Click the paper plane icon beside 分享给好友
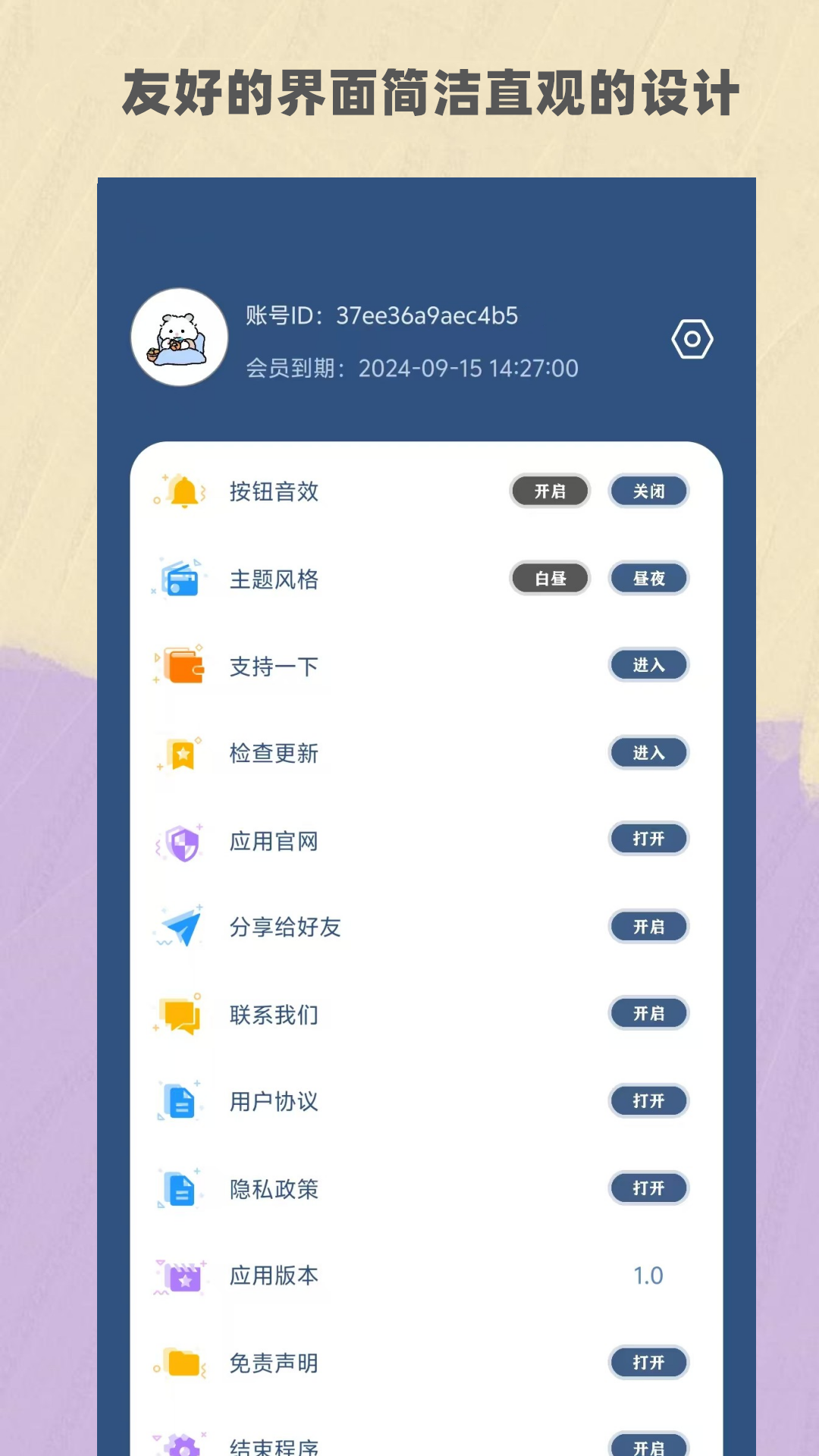The height and width of the screenshot is (1456, 819). pos(180,927)
